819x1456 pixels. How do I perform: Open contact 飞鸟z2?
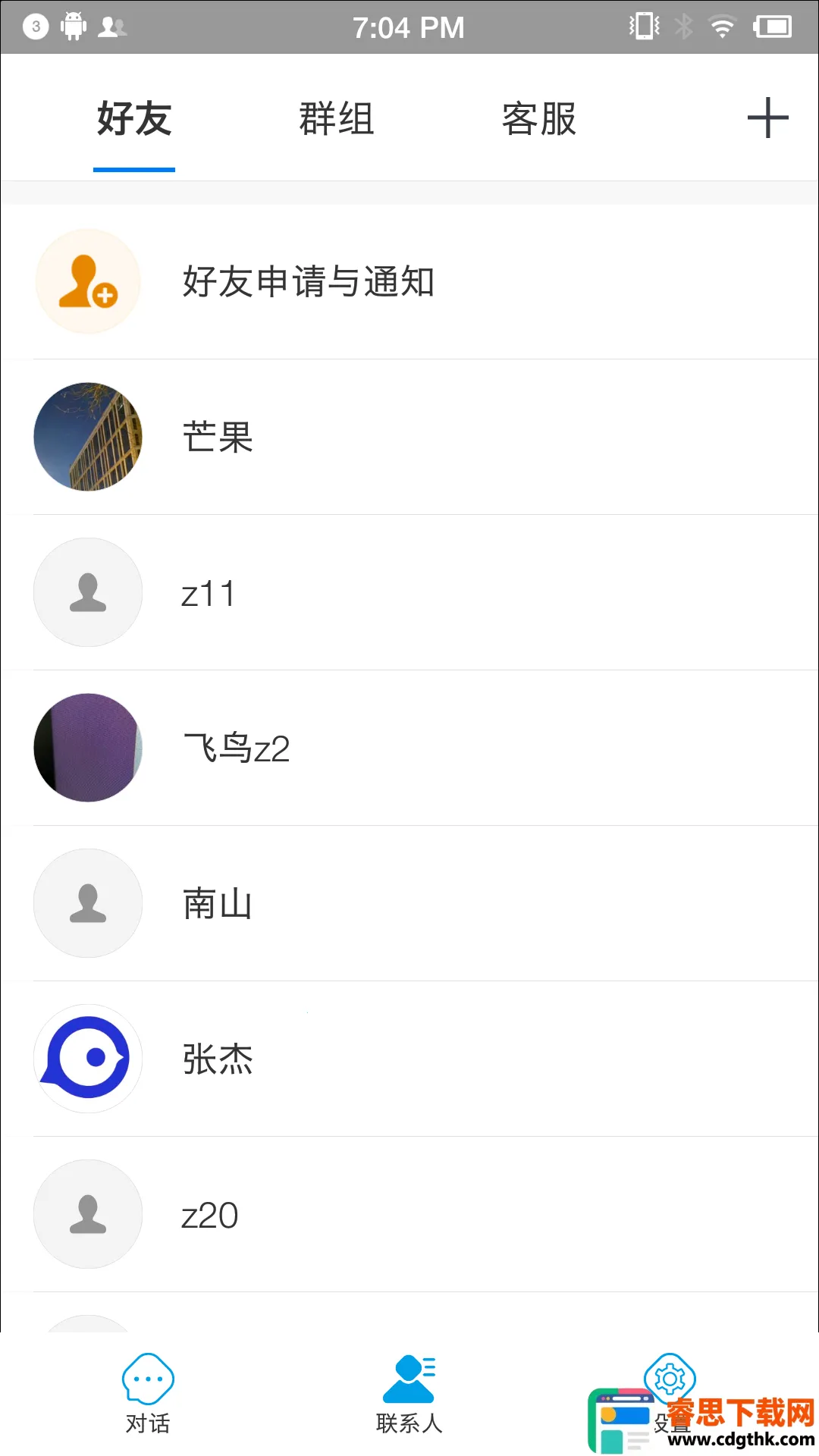pyautogui.click(x=237, y=748)
